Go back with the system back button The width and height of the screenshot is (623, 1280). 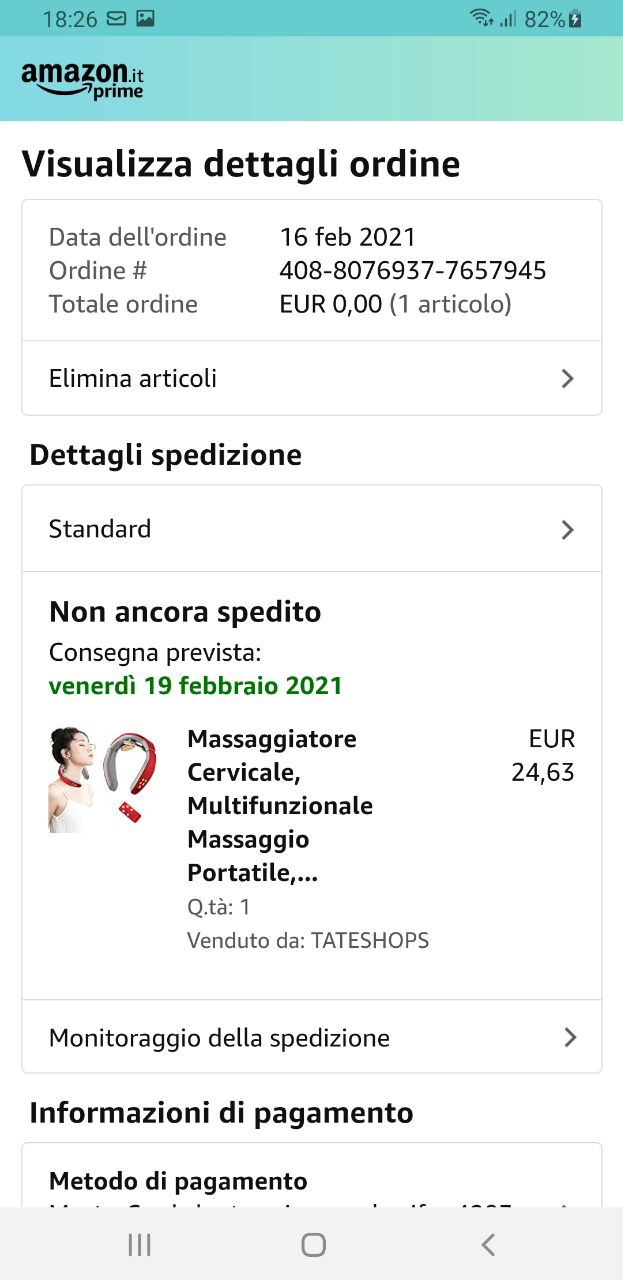pyautogui.click(x=487, y=1244)
